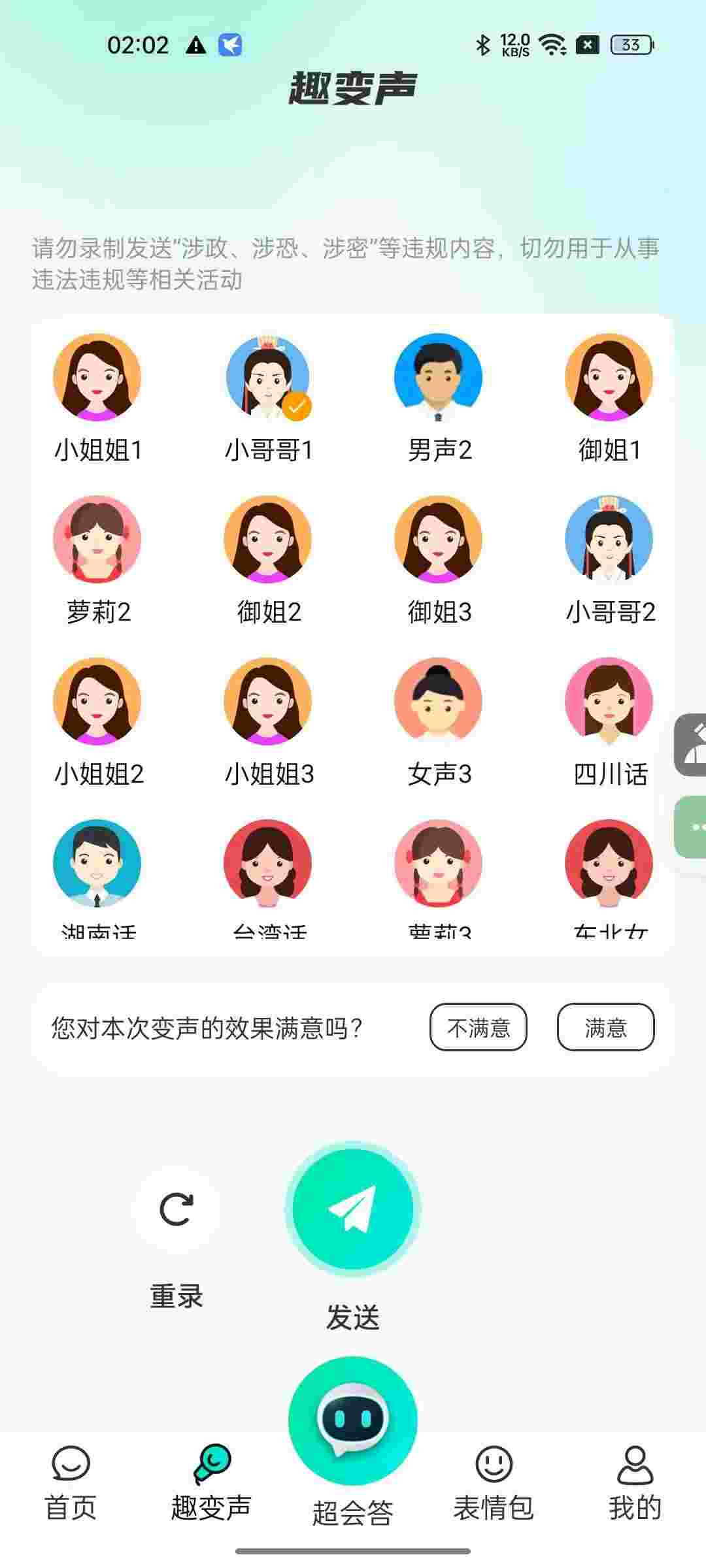Send the changed voice with 发送
The width and height of the screenshot is (706, 1568).
point(353,1210)
